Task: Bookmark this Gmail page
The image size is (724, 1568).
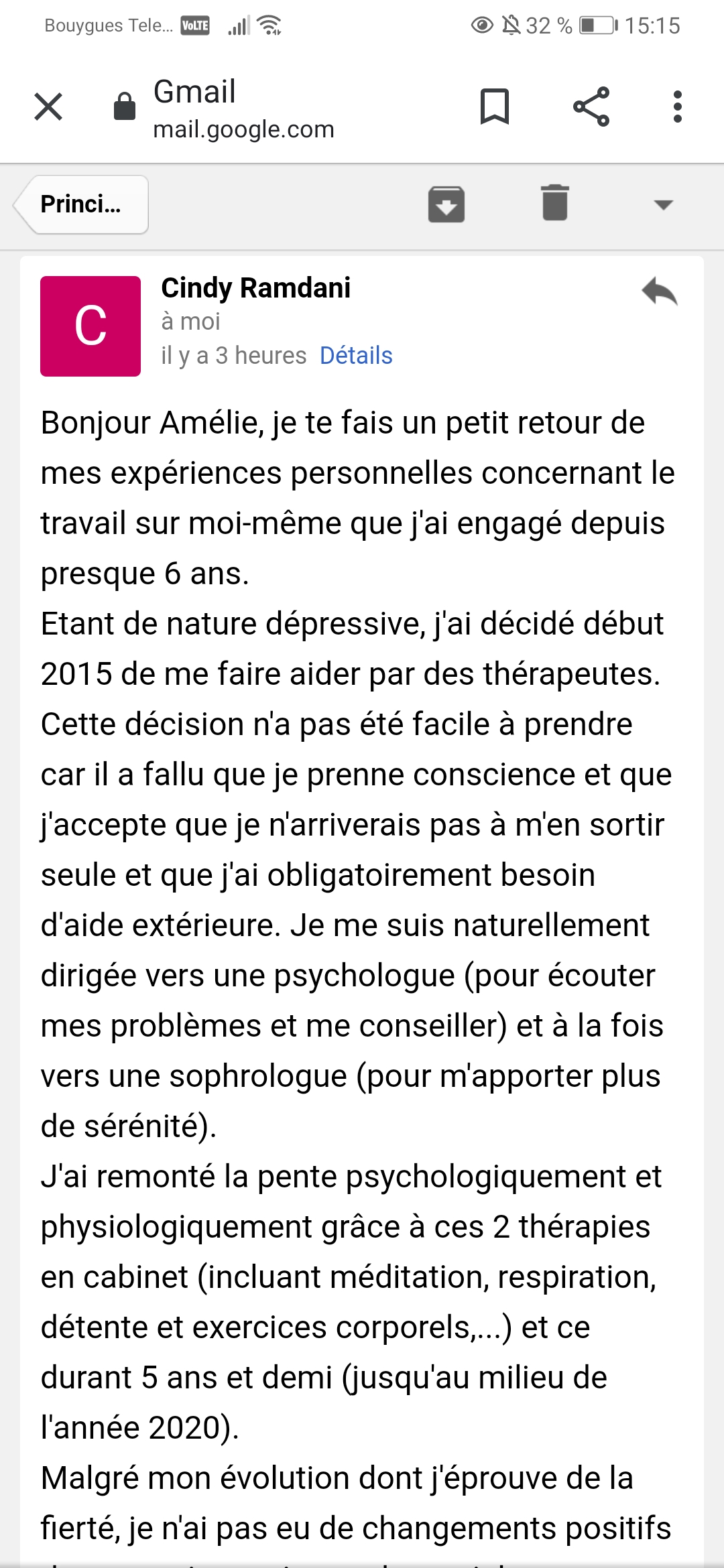Action: 495,107
